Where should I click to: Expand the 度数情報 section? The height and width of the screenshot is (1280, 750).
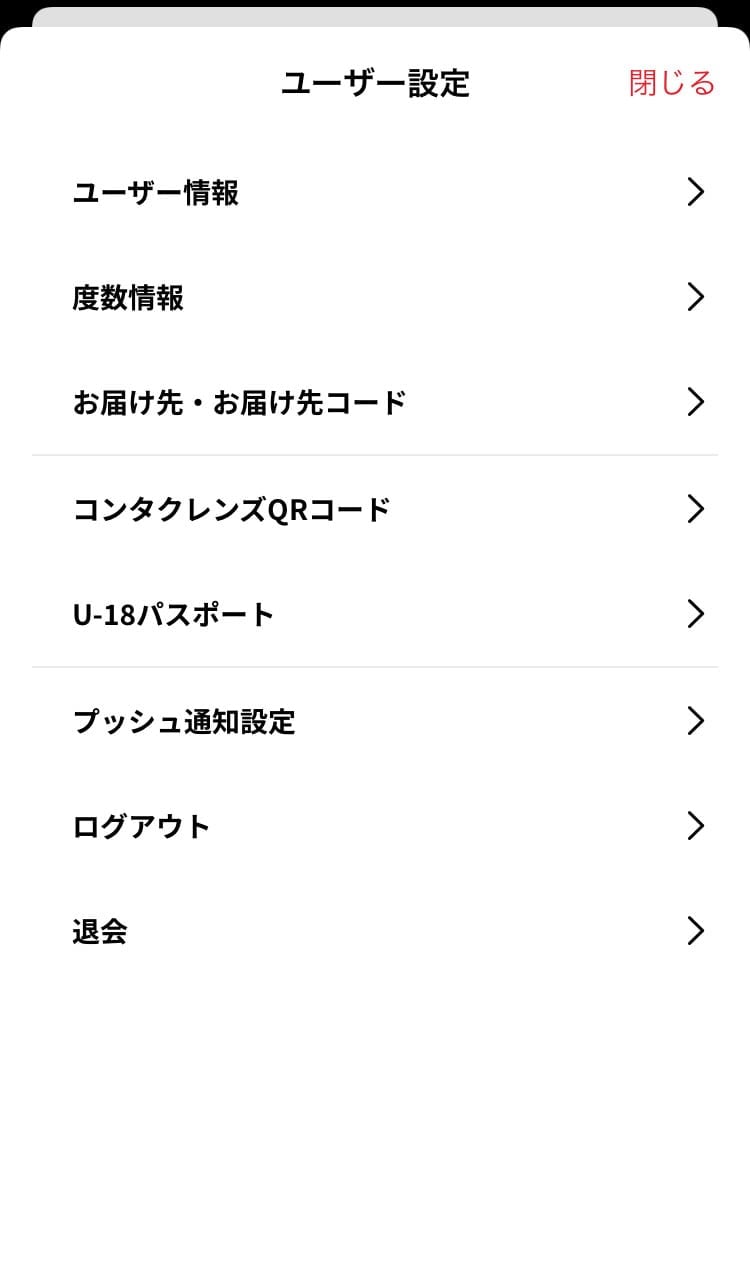(x=375, y=297)
